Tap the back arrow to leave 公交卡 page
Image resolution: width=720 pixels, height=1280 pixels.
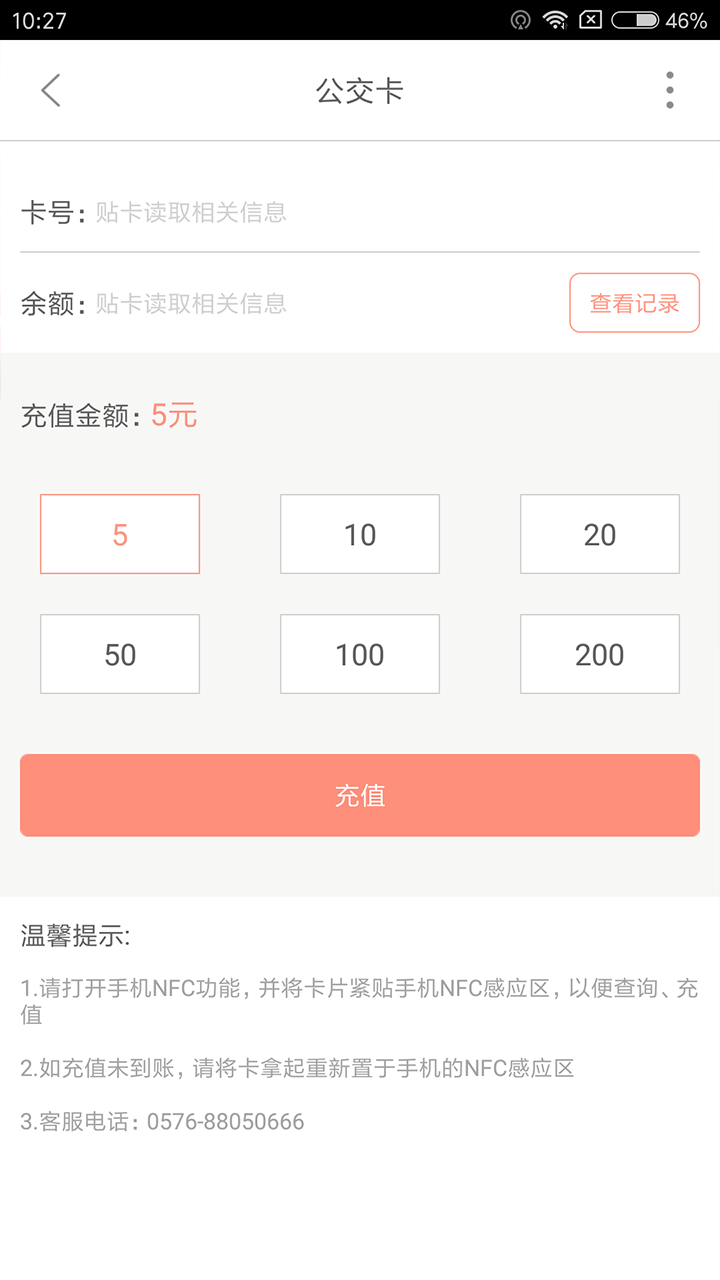point(50,89)
